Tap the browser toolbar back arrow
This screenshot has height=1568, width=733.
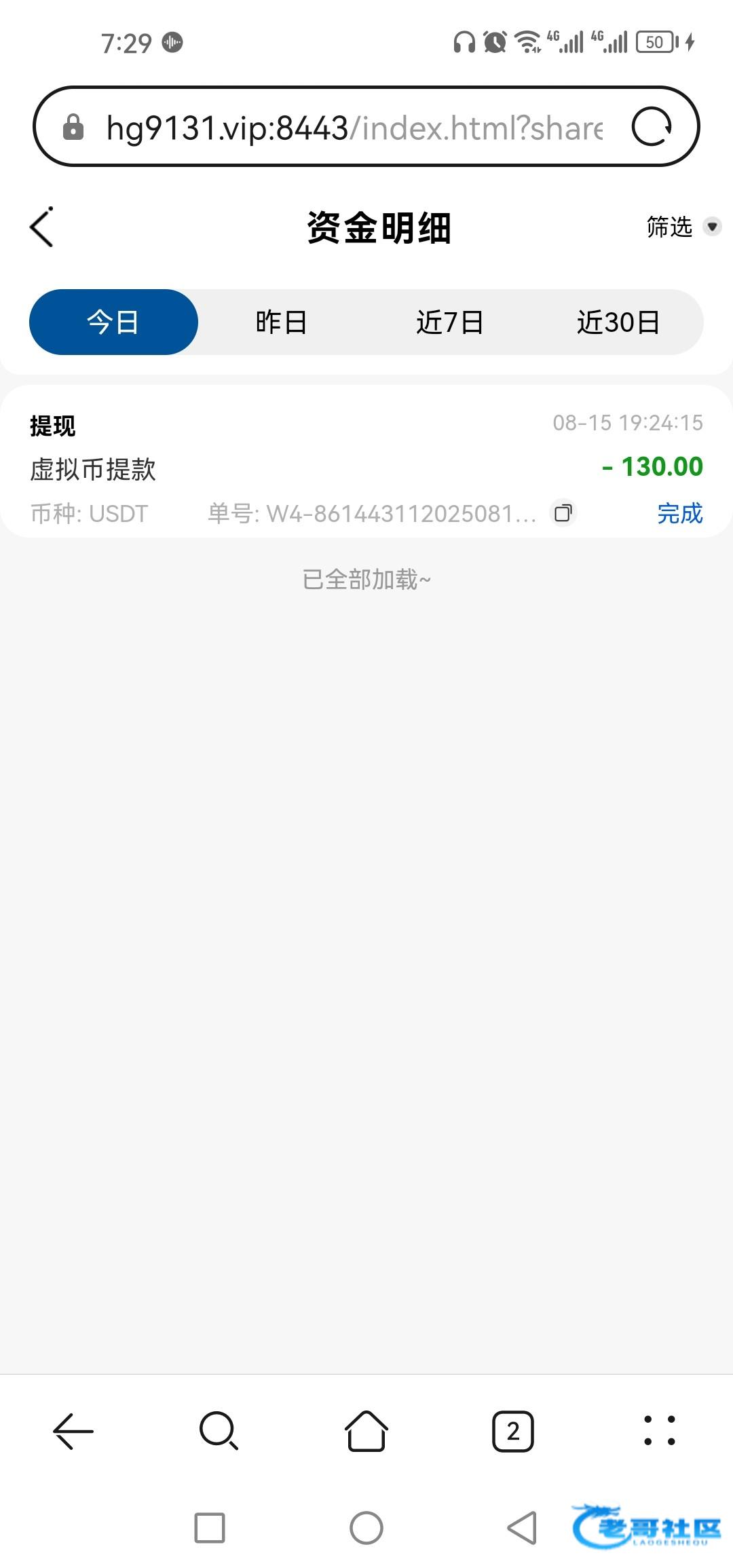click(73, 1430)
